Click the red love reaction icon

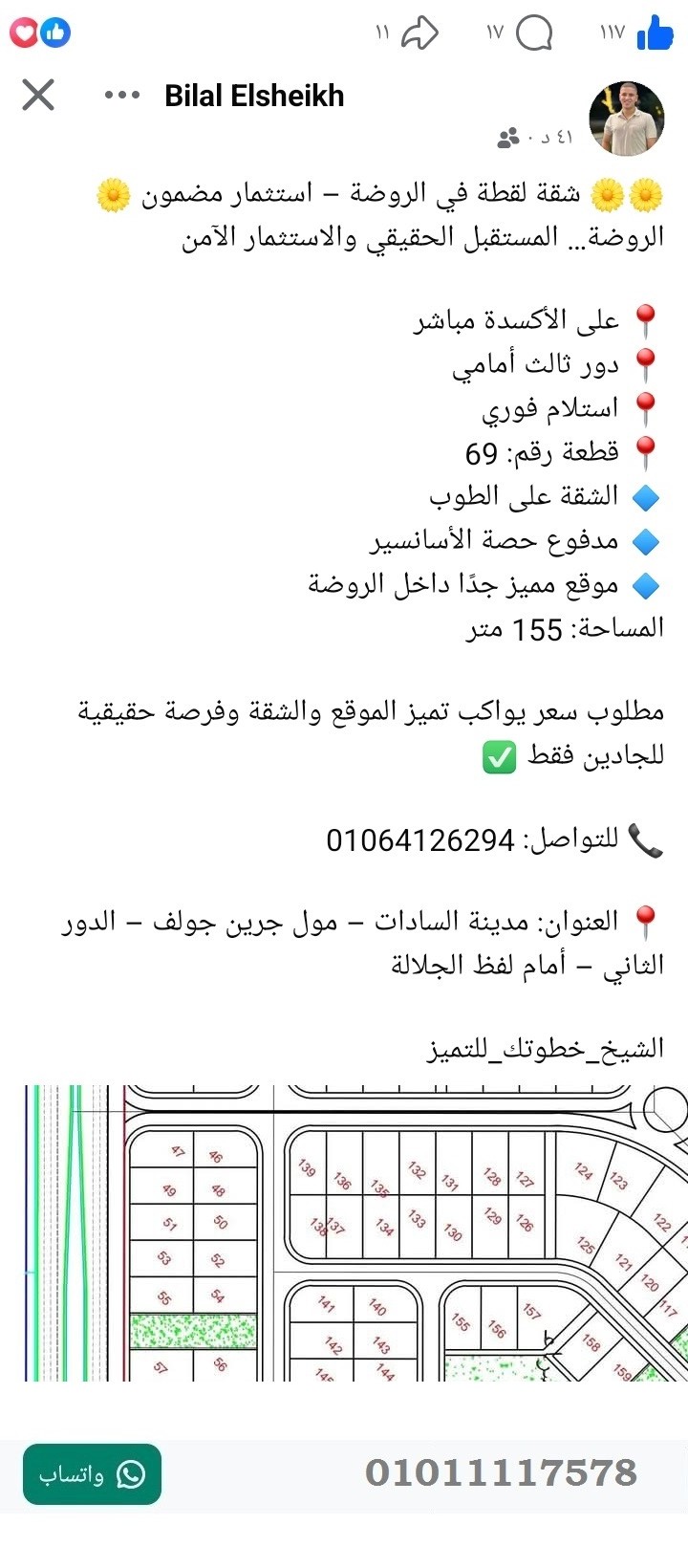23,32
